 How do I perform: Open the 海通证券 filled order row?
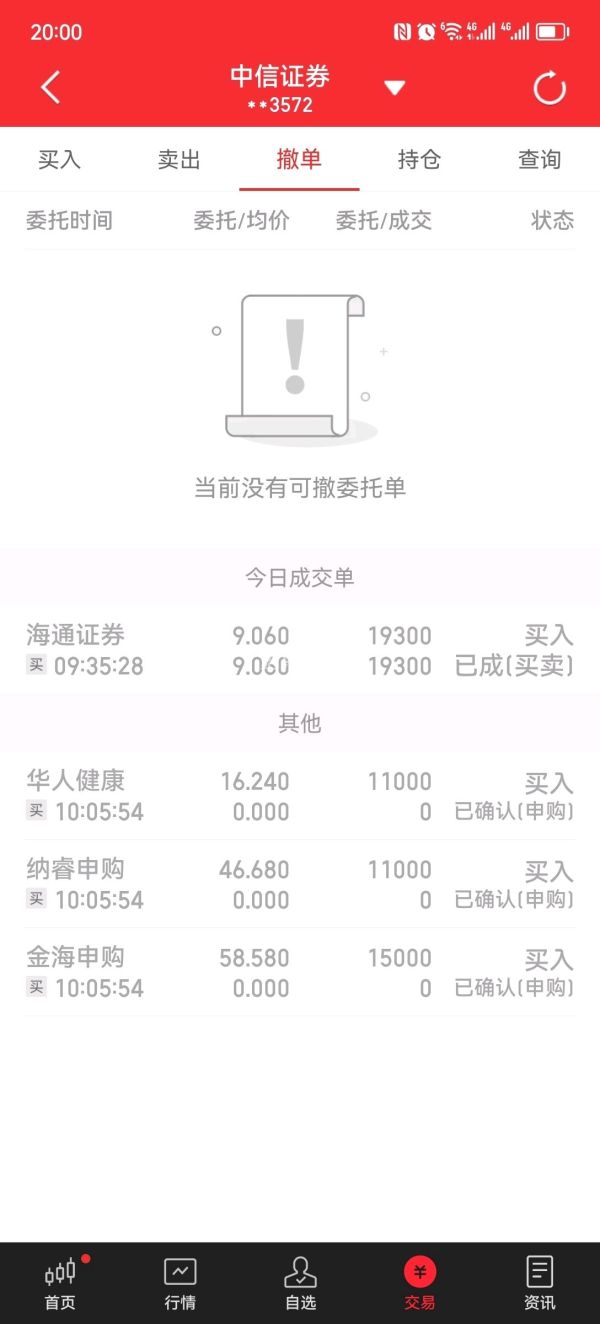[300, 650]
